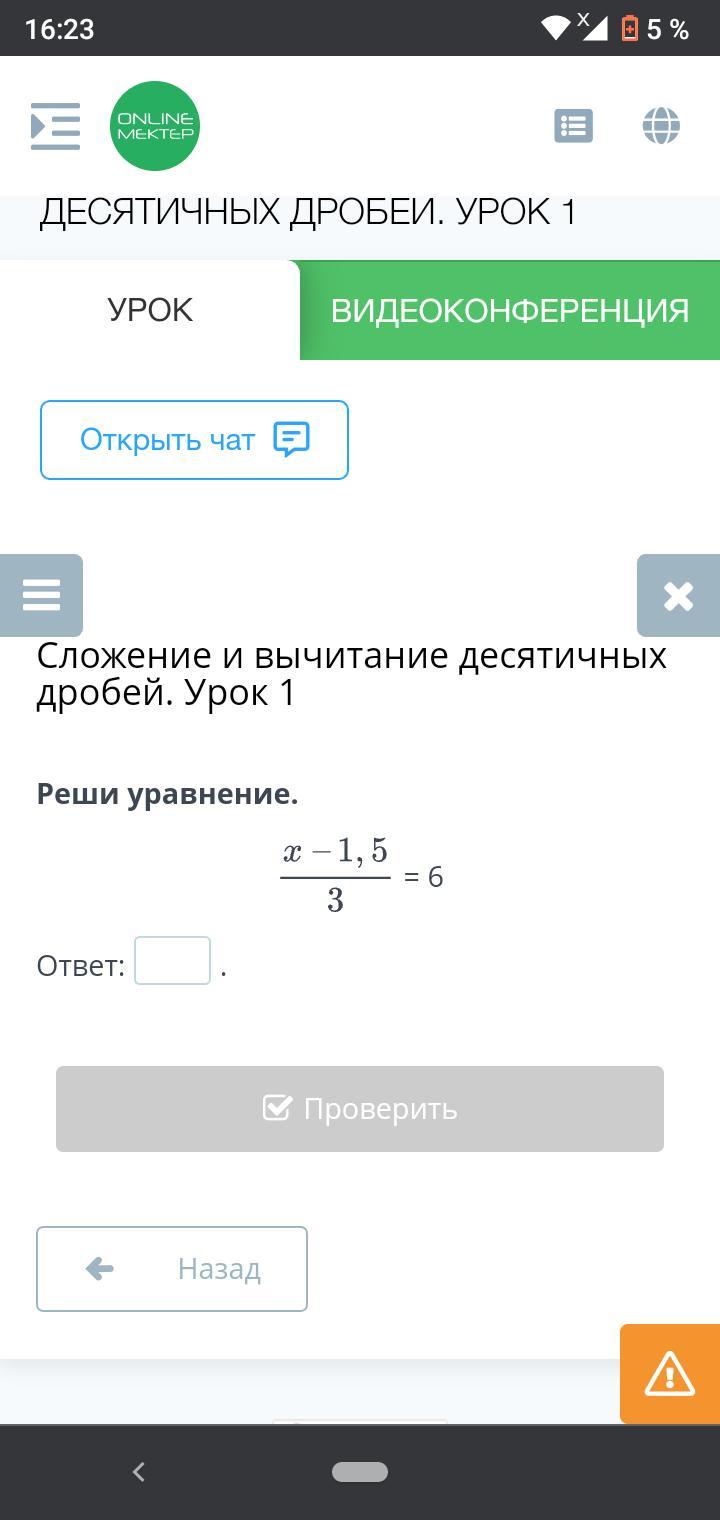Switch to the УРОК tab

click(150, 310)
